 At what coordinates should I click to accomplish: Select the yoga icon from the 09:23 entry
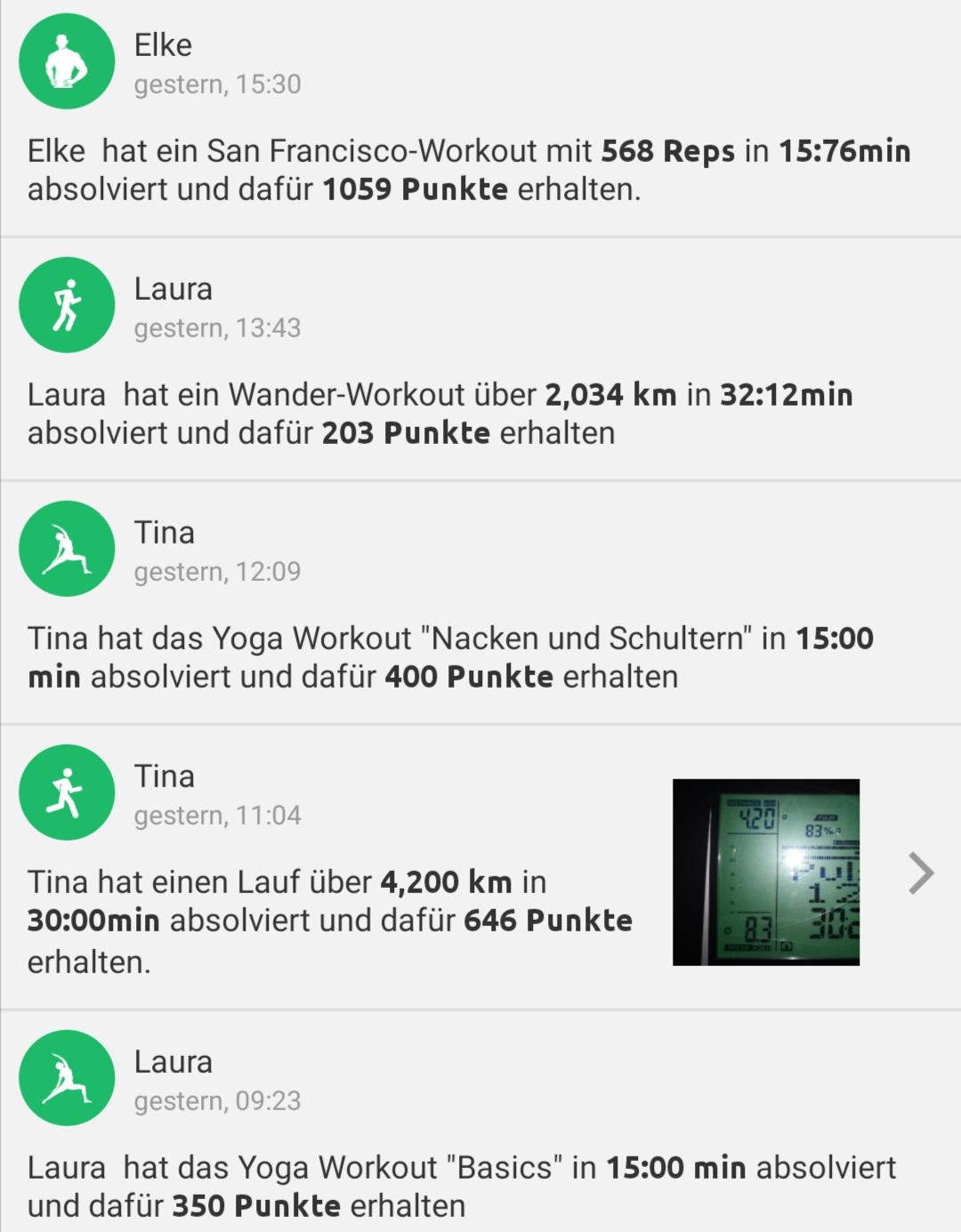click(x=67, y=1077)
